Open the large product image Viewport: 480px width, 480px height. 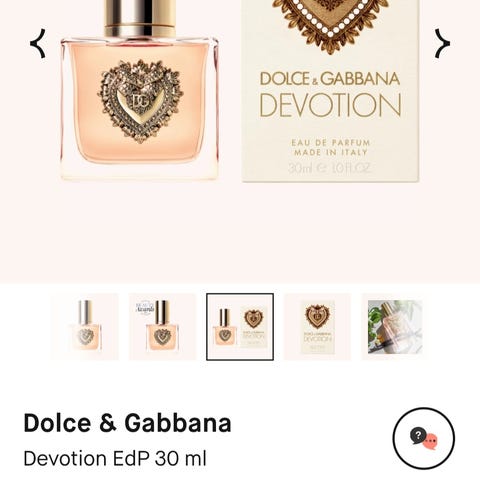(x=240, y=91)
